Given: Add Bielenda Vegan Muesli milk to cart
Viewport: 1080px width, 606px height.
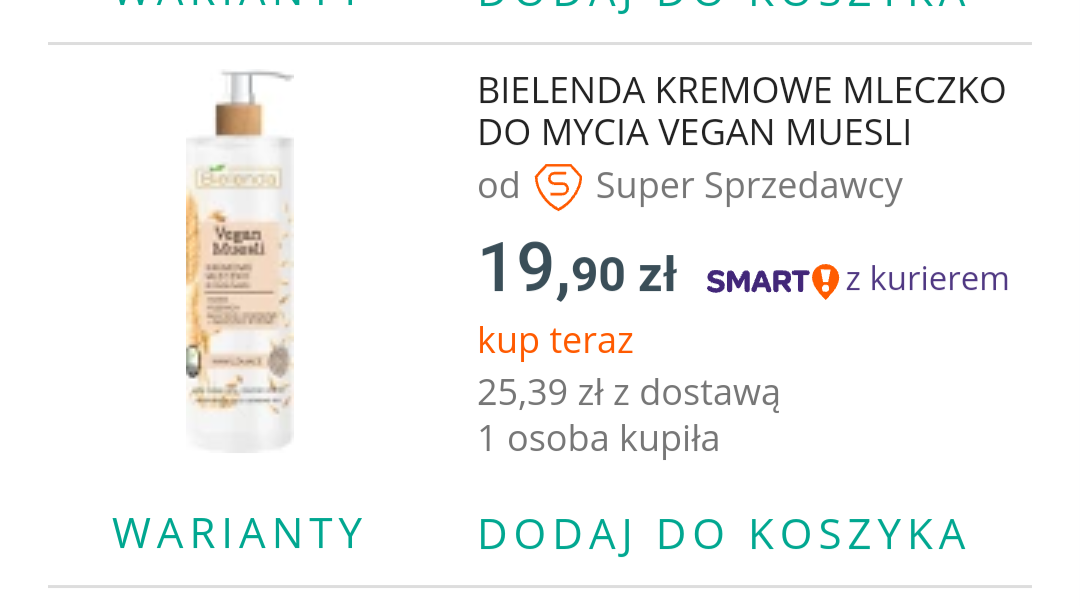Looking at the screenshot, I should [723, 533].
